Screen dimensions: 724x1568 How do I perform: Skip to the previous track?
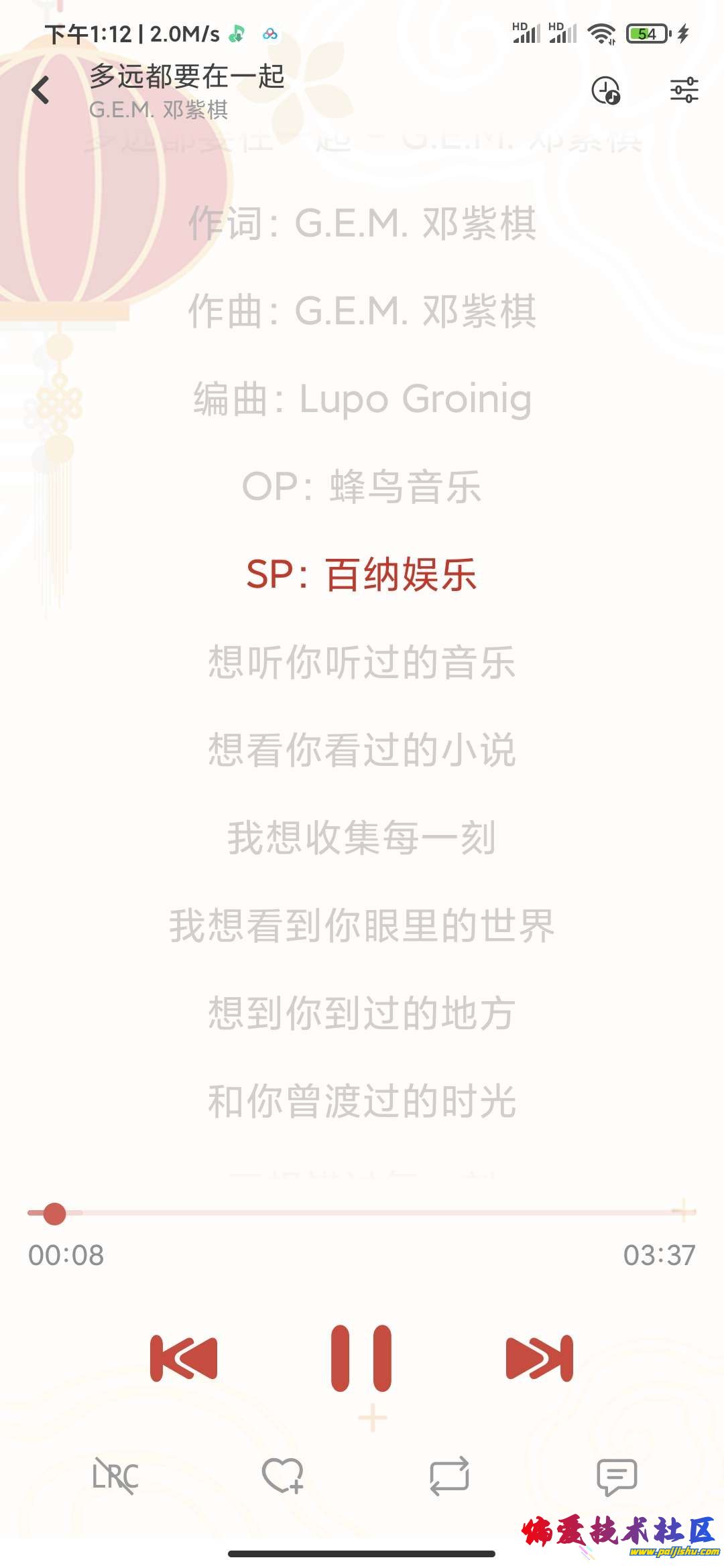184,1358
